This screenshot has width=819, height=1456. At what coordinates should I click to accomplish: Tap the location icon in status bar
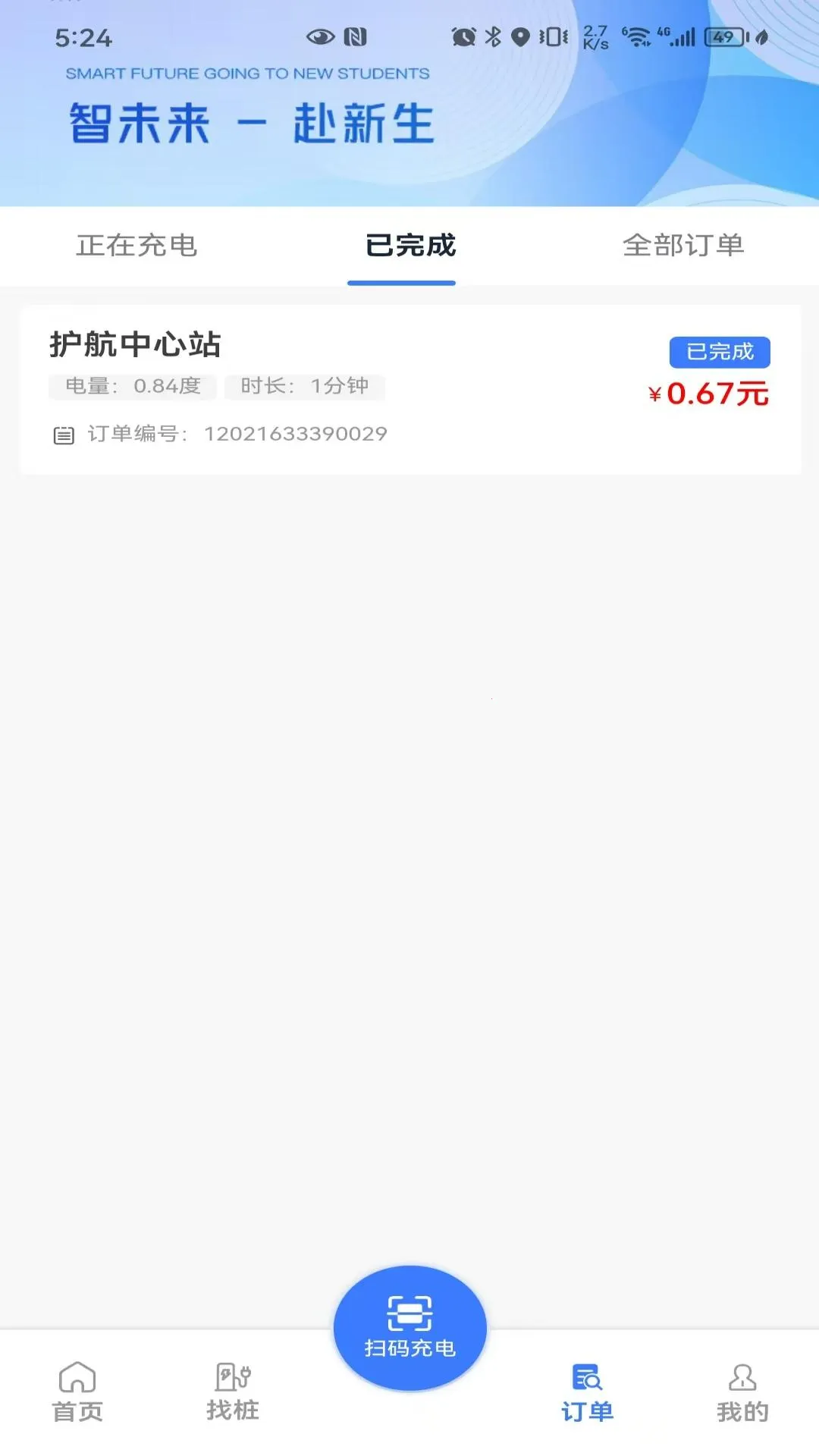(x=520, y=36)
